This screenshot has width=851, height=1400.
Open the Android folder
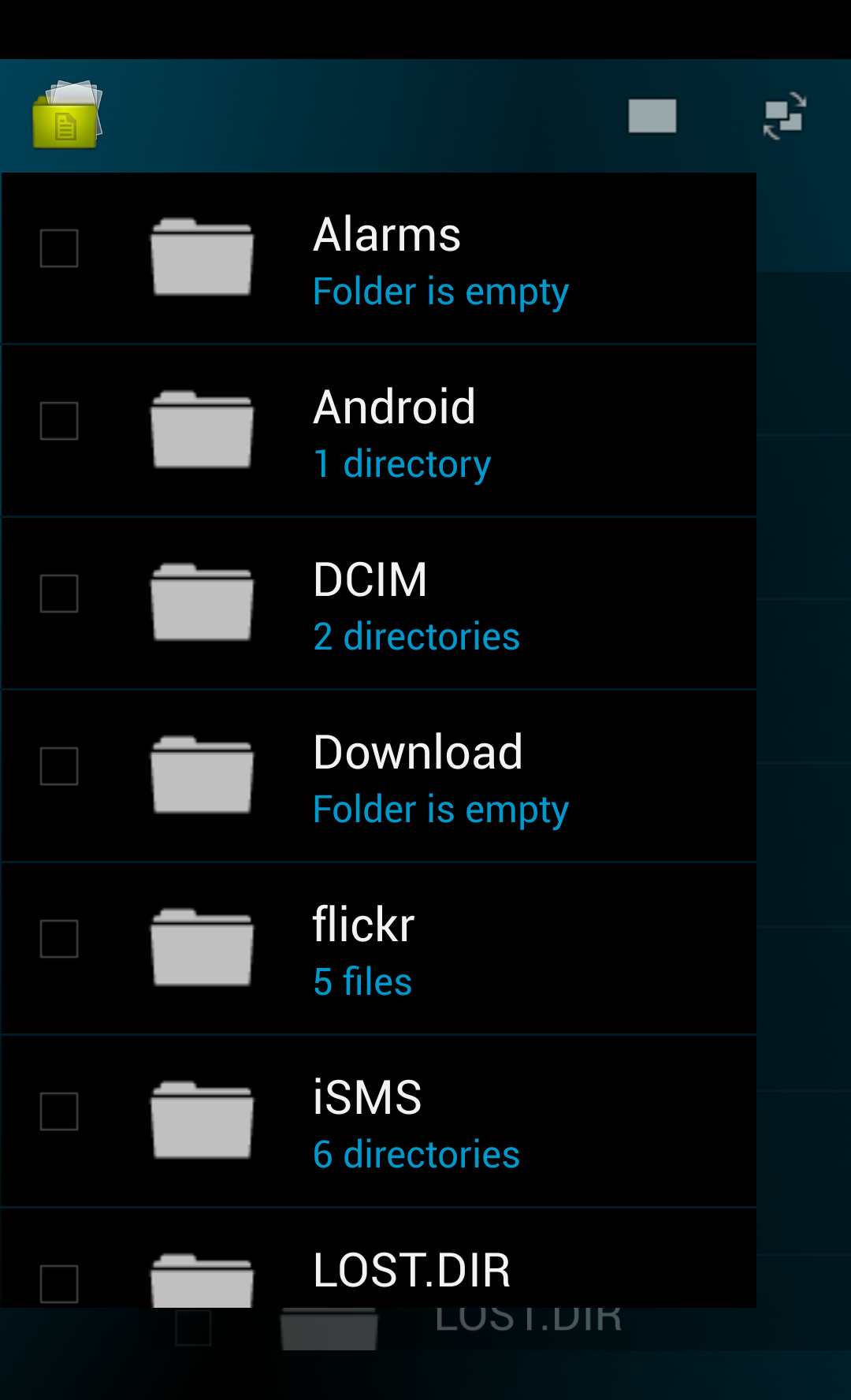tap(378, 431)
